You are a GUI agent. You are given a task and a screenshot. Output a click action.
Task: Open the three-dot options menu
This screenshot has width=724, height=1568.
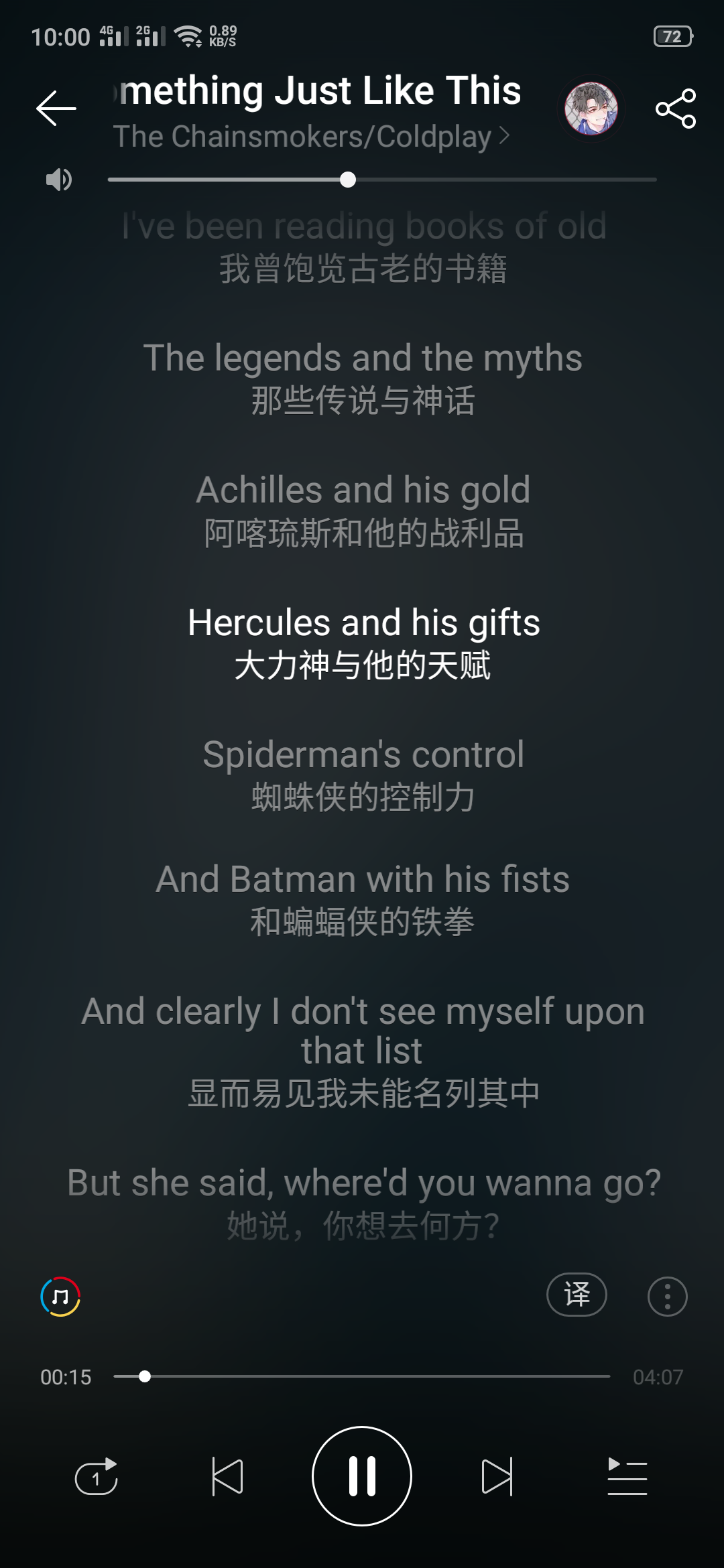tap(667, 1296)
